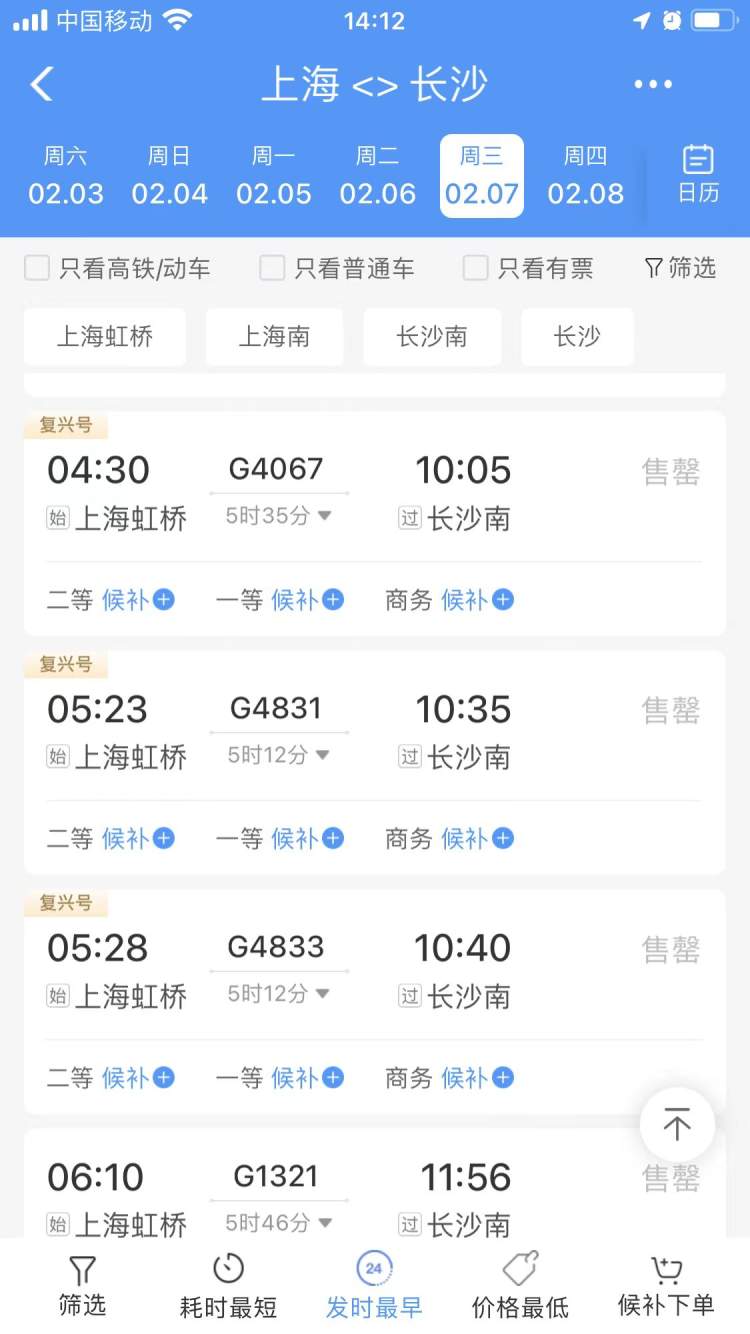Switch to date 周四 02.08
Image resolution: width=750 pixels, height=1334 pixels.
coord(586,176)
